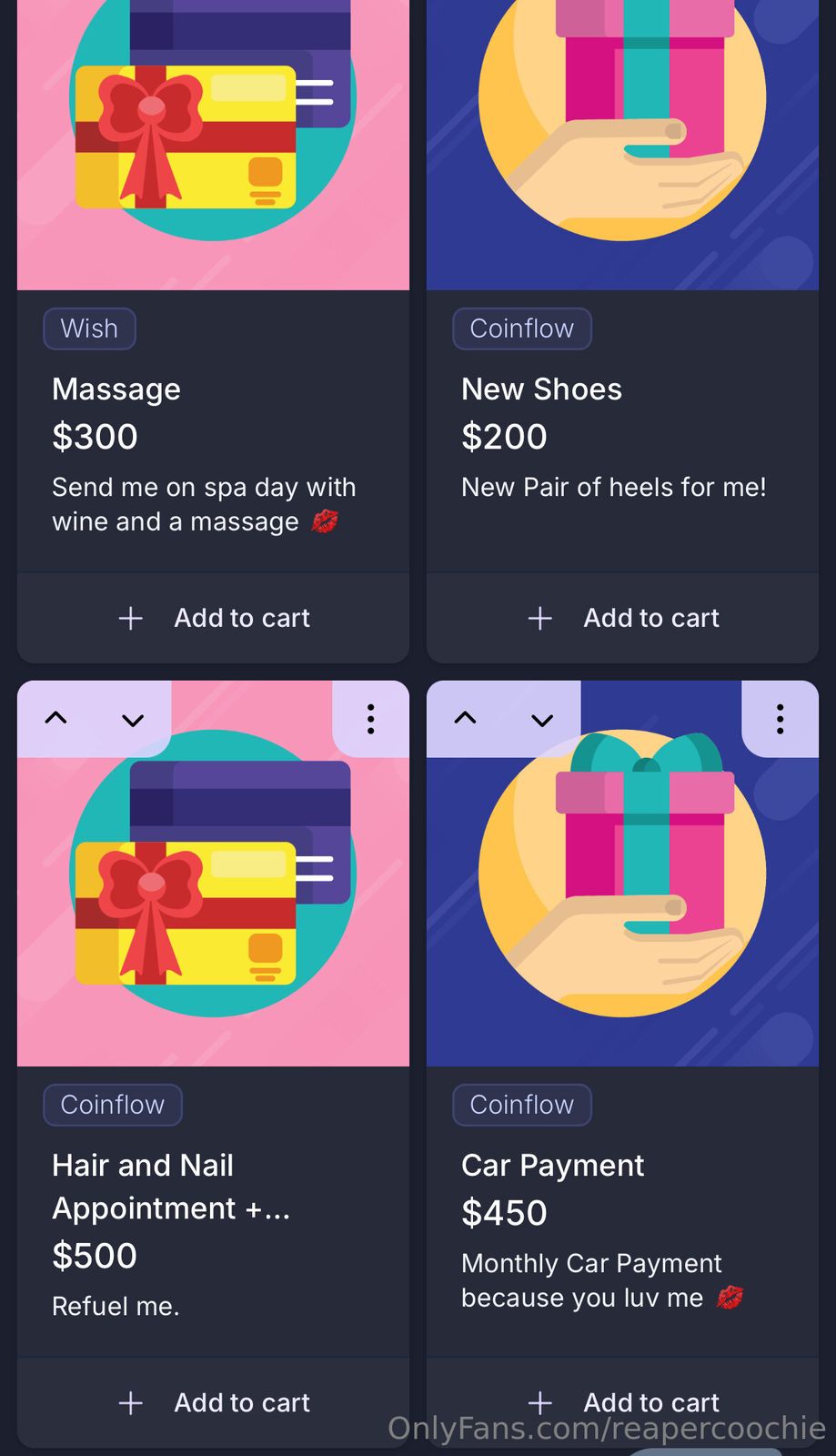
Task: Move Car Payment card down
Action: [x=542, y=720]
